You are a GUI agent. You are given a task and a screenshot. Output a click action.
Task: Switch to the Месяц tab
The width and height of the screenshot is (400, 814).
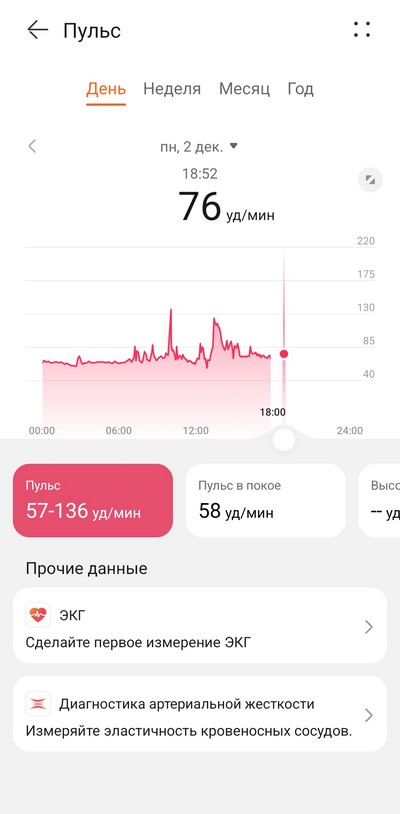[244, 89]
